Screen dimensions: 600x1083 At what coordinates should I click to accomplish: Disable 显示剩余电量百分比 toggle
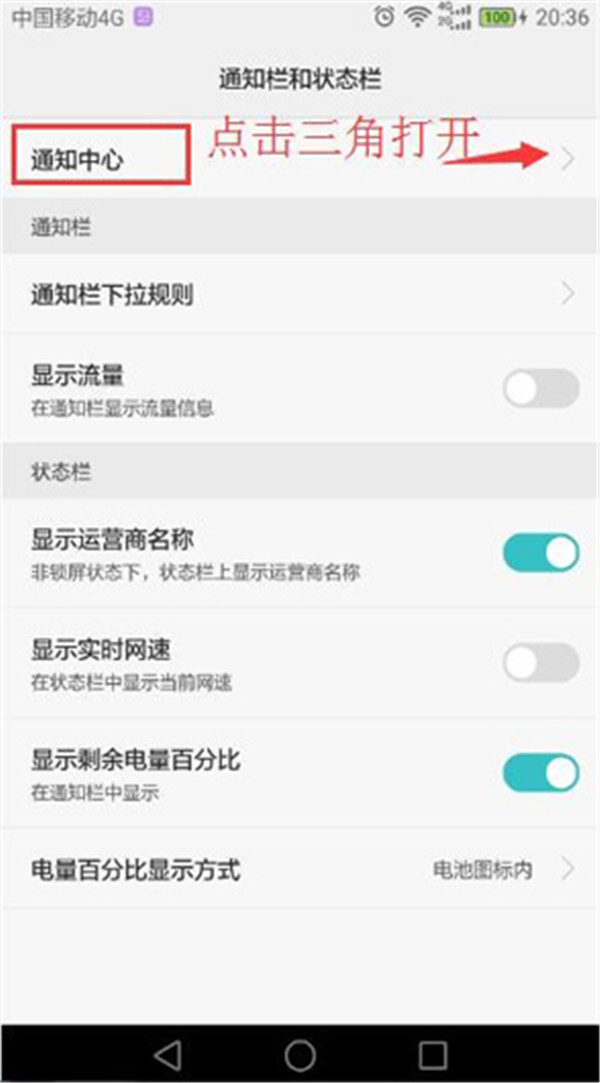tap(540, 772)
